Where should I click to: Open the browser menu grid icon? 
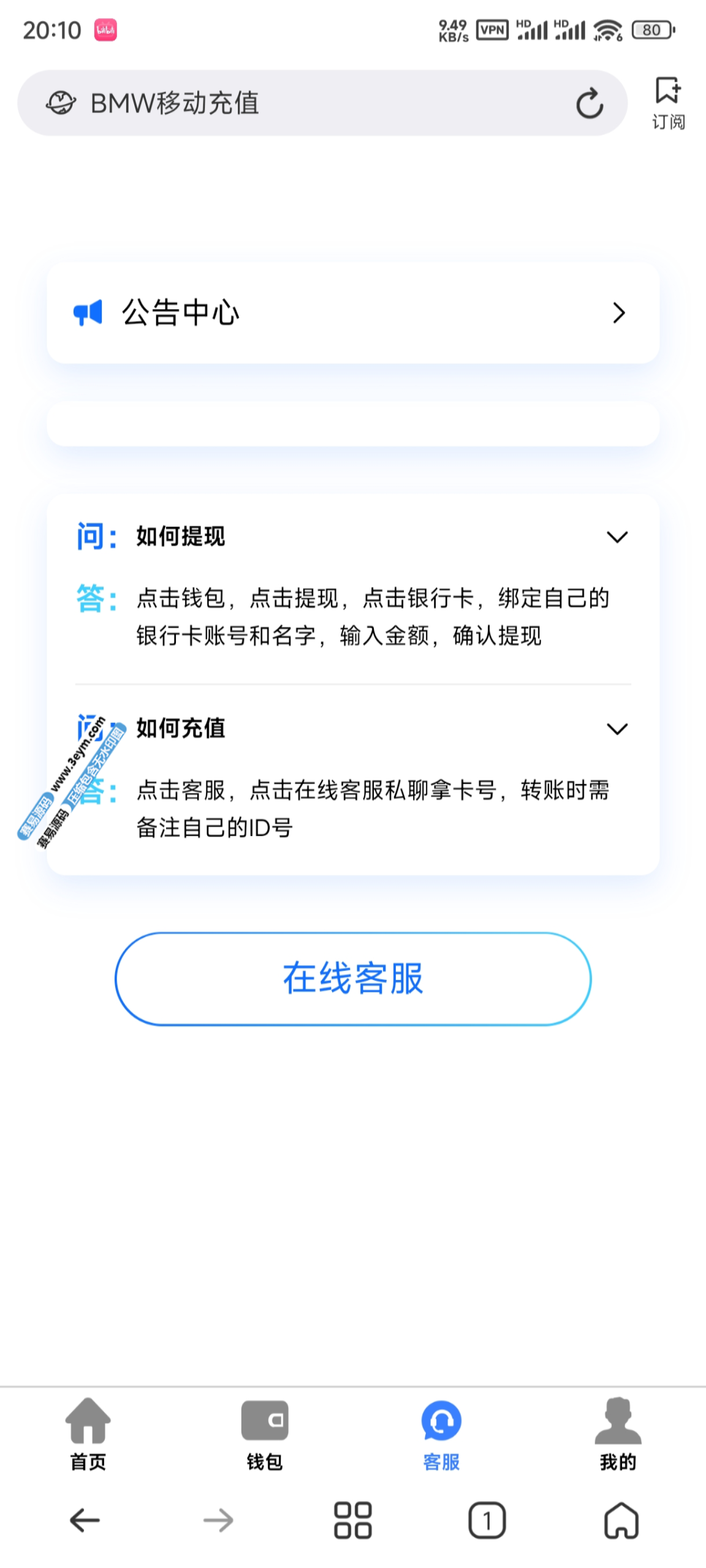pyautogui.click(x=352, y=1520)
